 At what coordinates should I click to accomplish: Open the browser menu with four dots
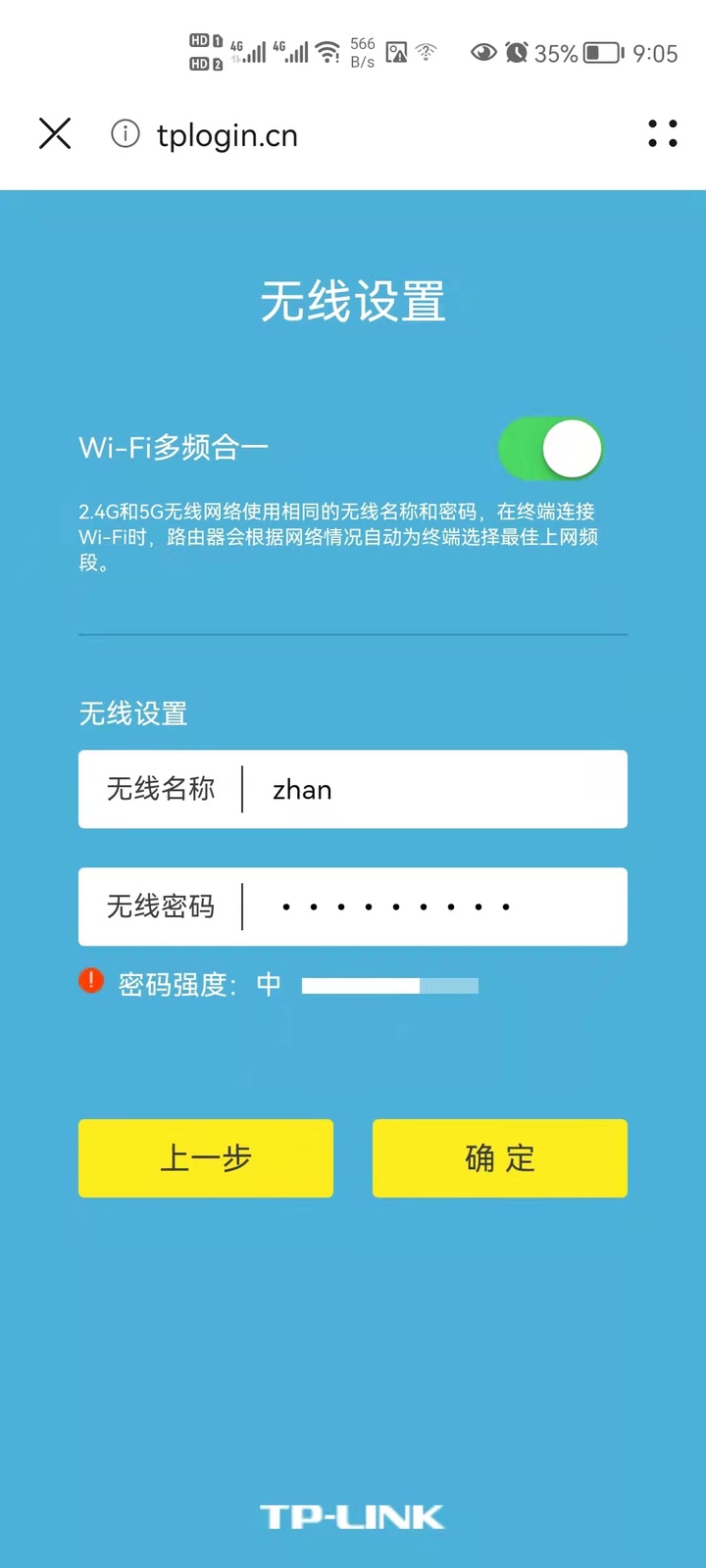point(663,134)
